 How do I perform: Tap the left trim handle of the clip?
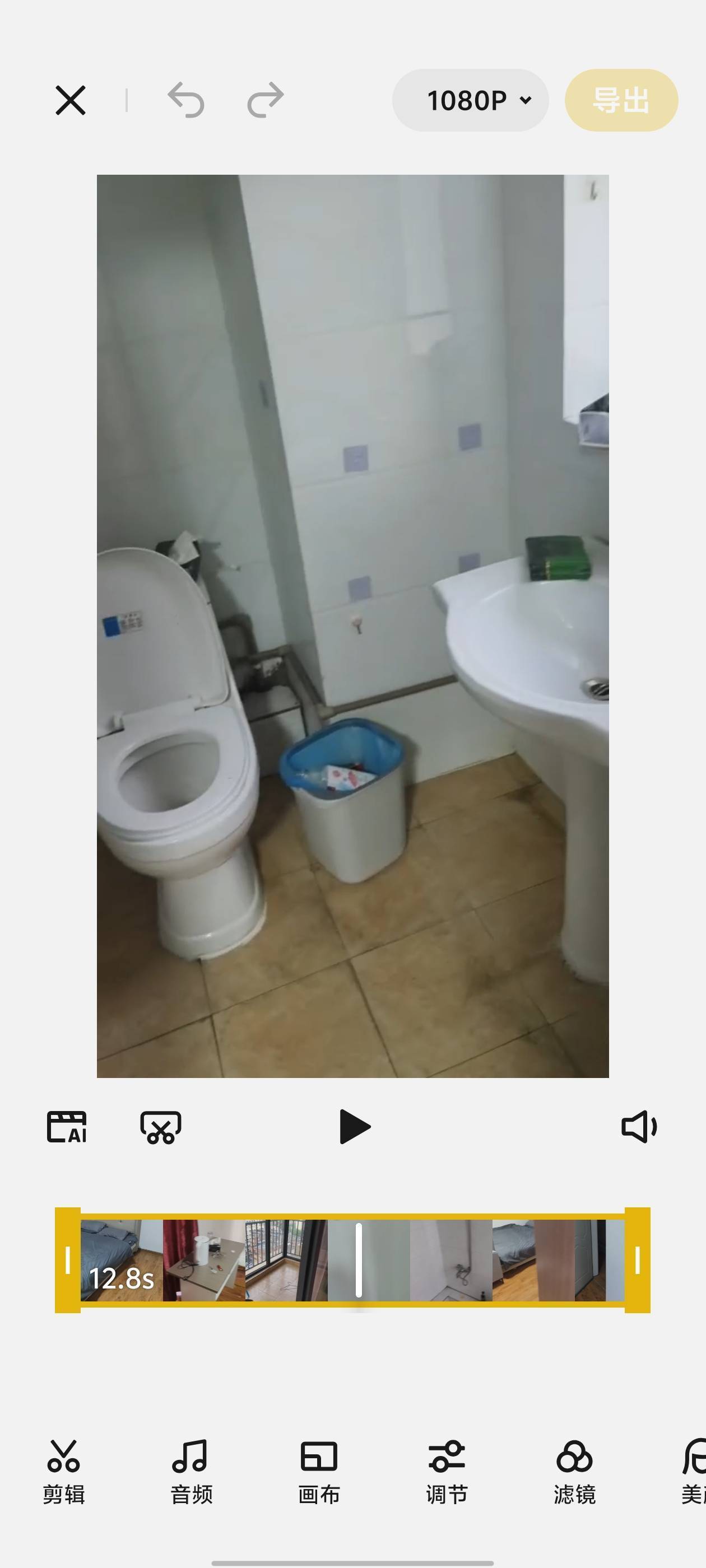(x=68, y=1260)
